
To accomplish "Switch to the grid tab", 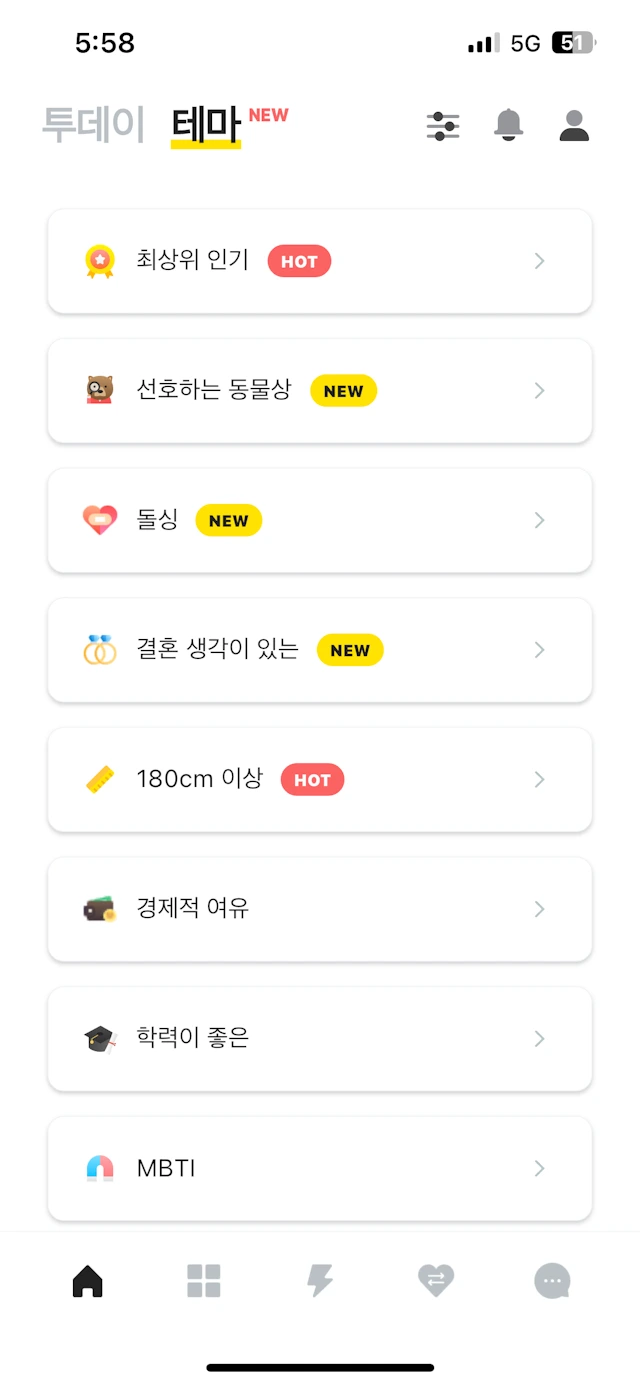I will (x=204, y=1281).
